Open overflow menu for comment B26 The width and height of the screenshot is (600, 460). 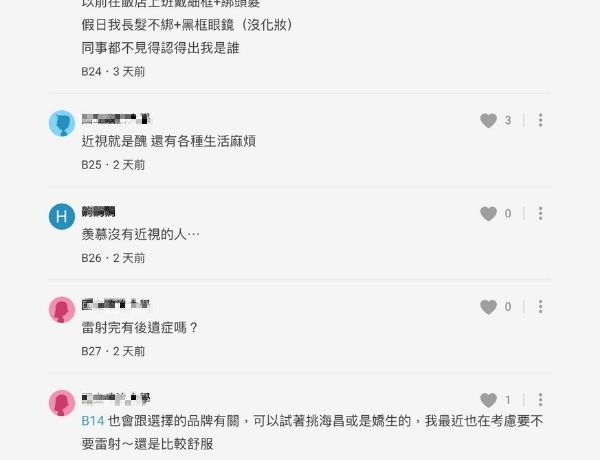[x=540, y=214]
